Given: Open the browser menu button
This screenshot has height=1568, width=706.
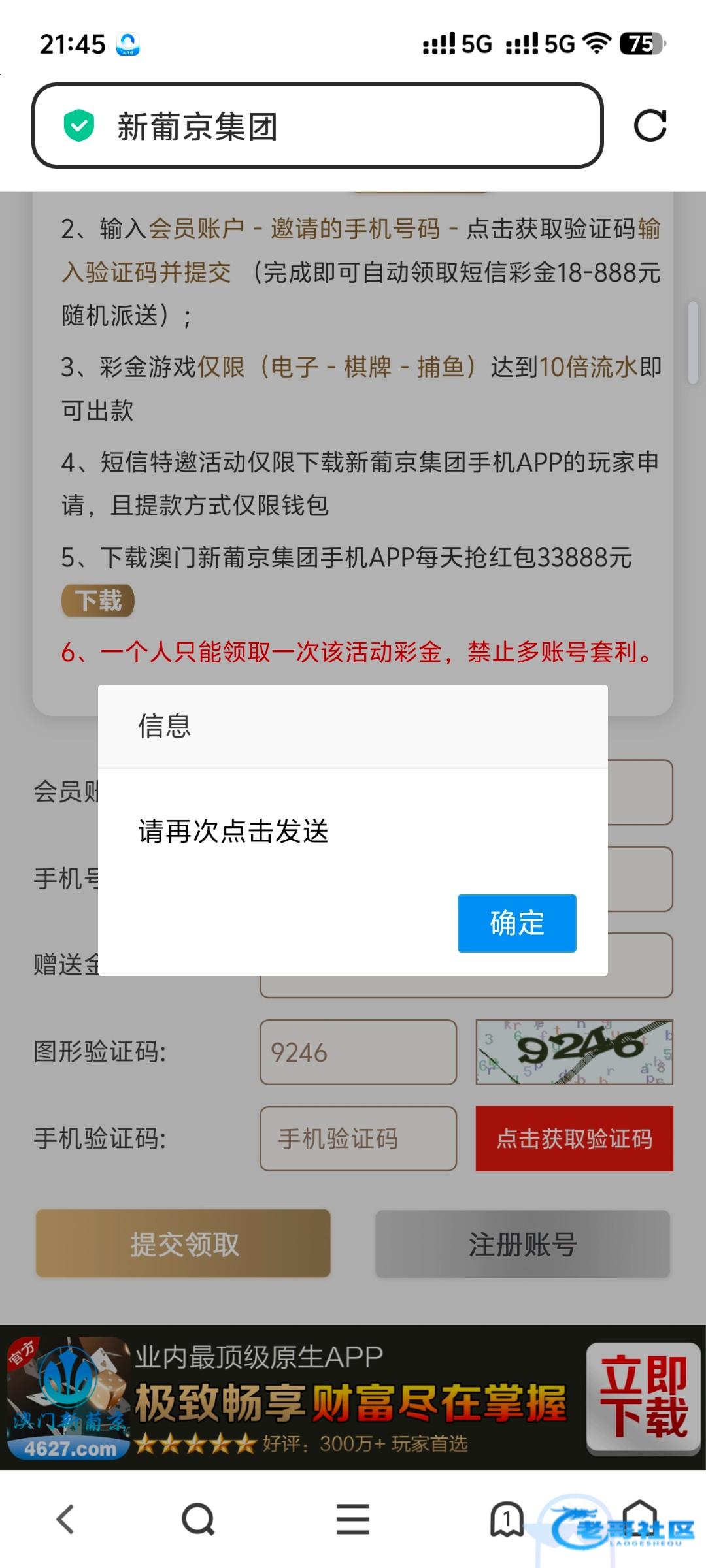Looking at the screenshot, I should [353, 1519].
